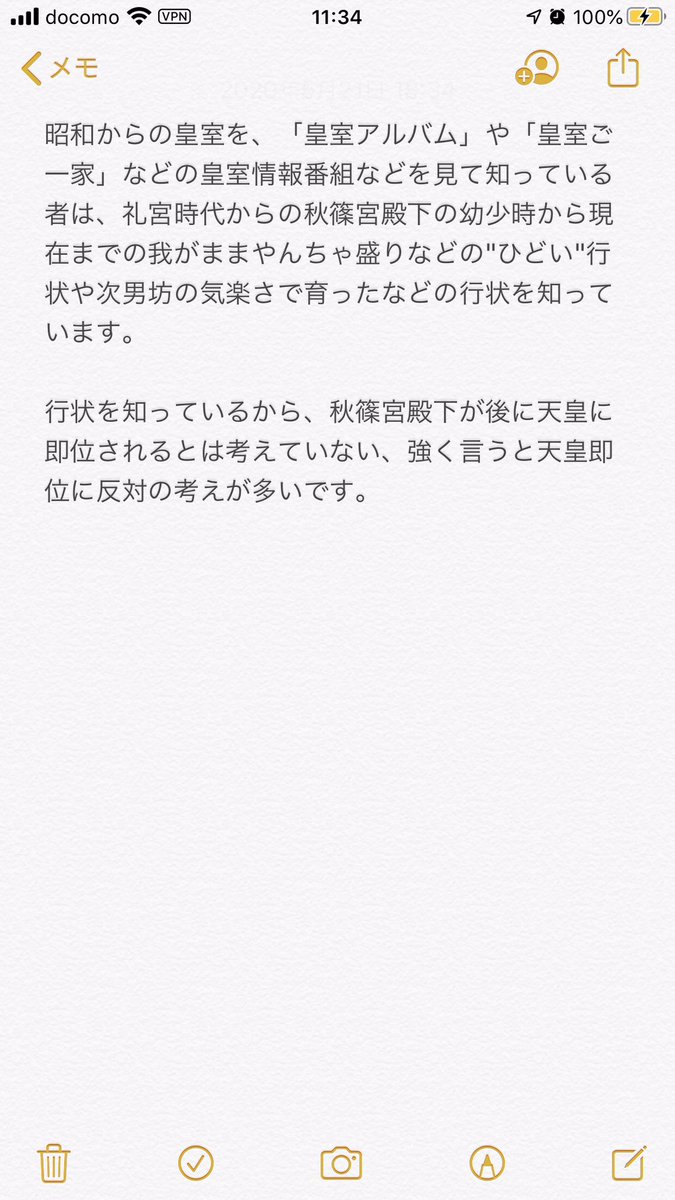Add a checklist with the checkmark icon
Image resolution: width=675 pixels, height=1200 pixels.
coord(196,1162)
